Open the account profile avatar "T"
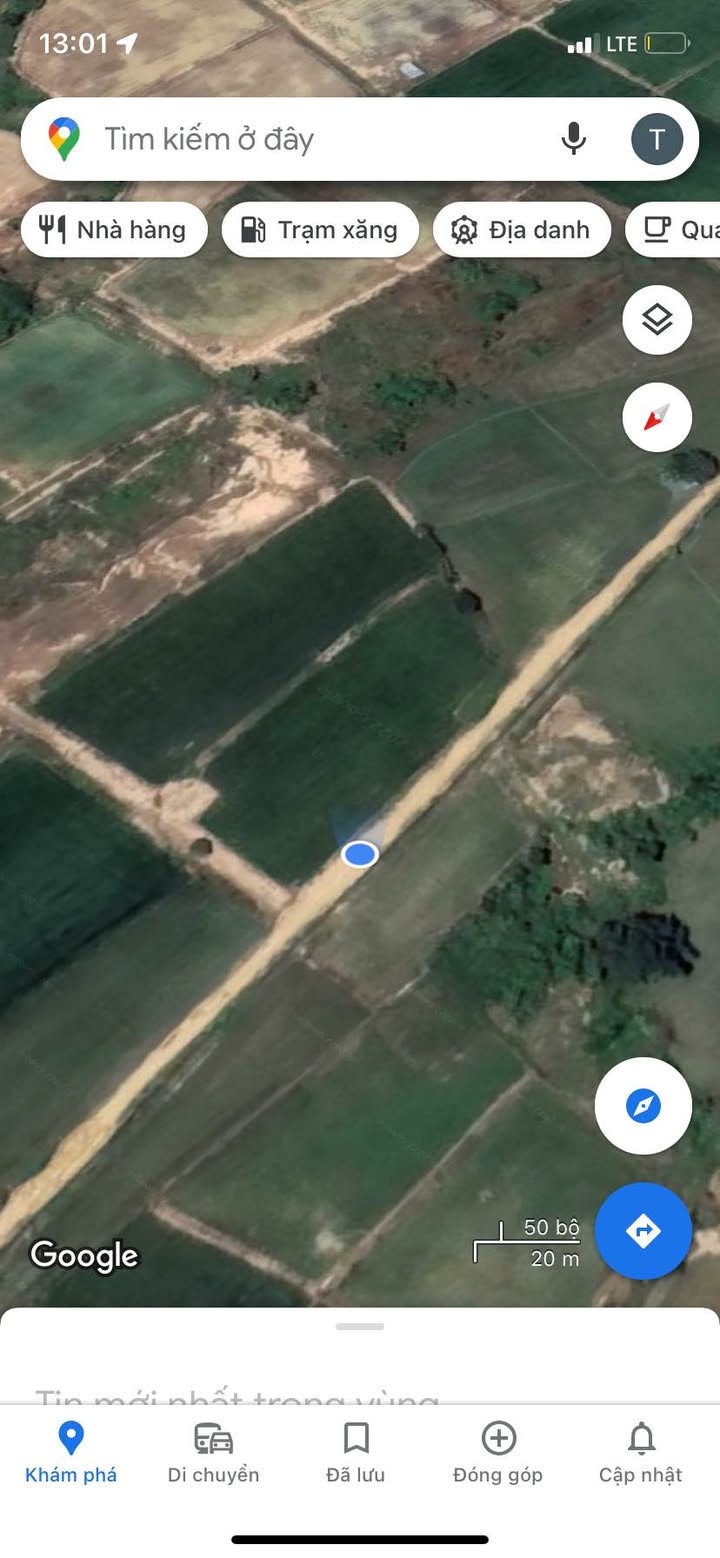 click(x=657, y=139)
